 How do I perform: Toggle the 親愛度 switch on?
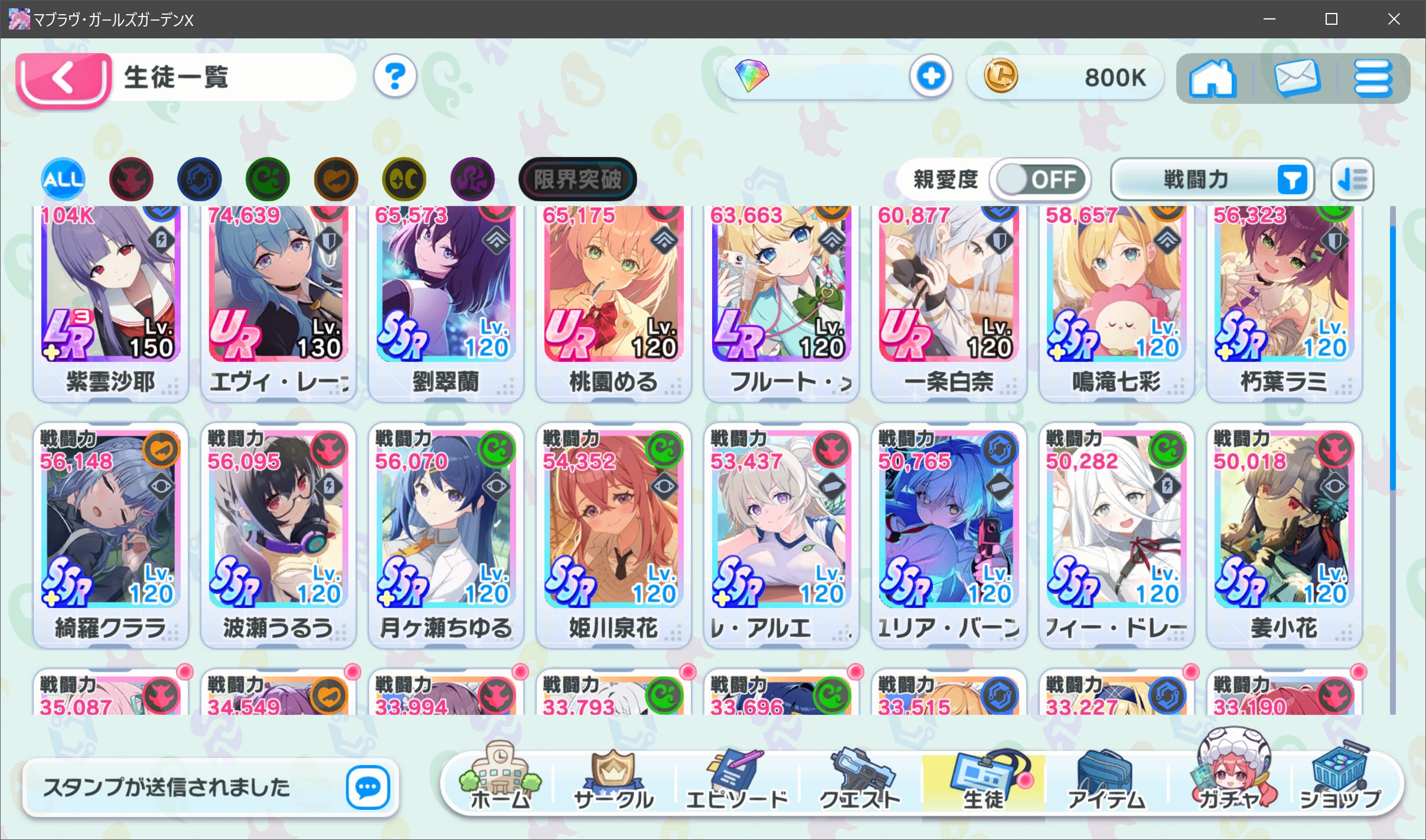tap(1040, 179)
